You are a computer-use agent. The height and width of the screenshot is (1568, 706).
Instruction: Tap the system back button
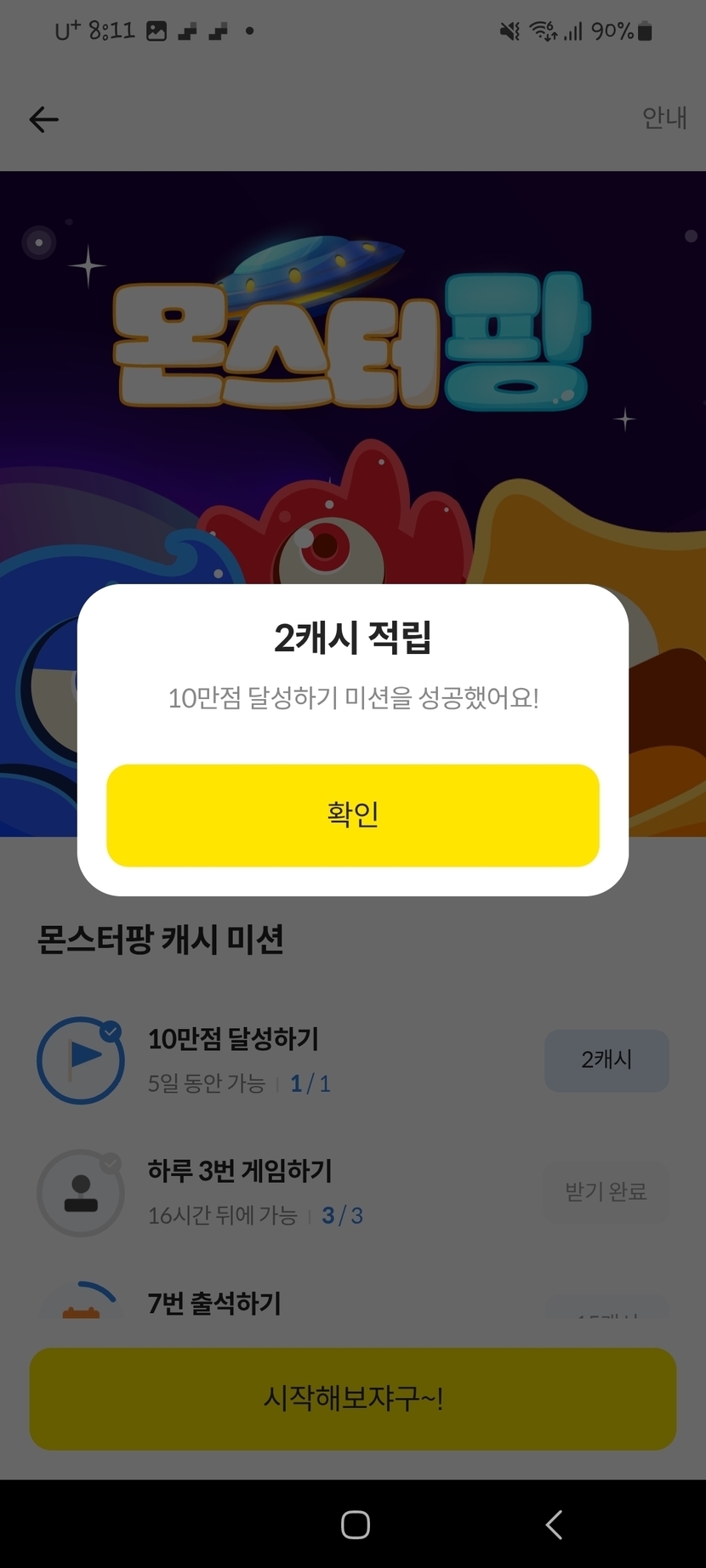(554, 1525)
